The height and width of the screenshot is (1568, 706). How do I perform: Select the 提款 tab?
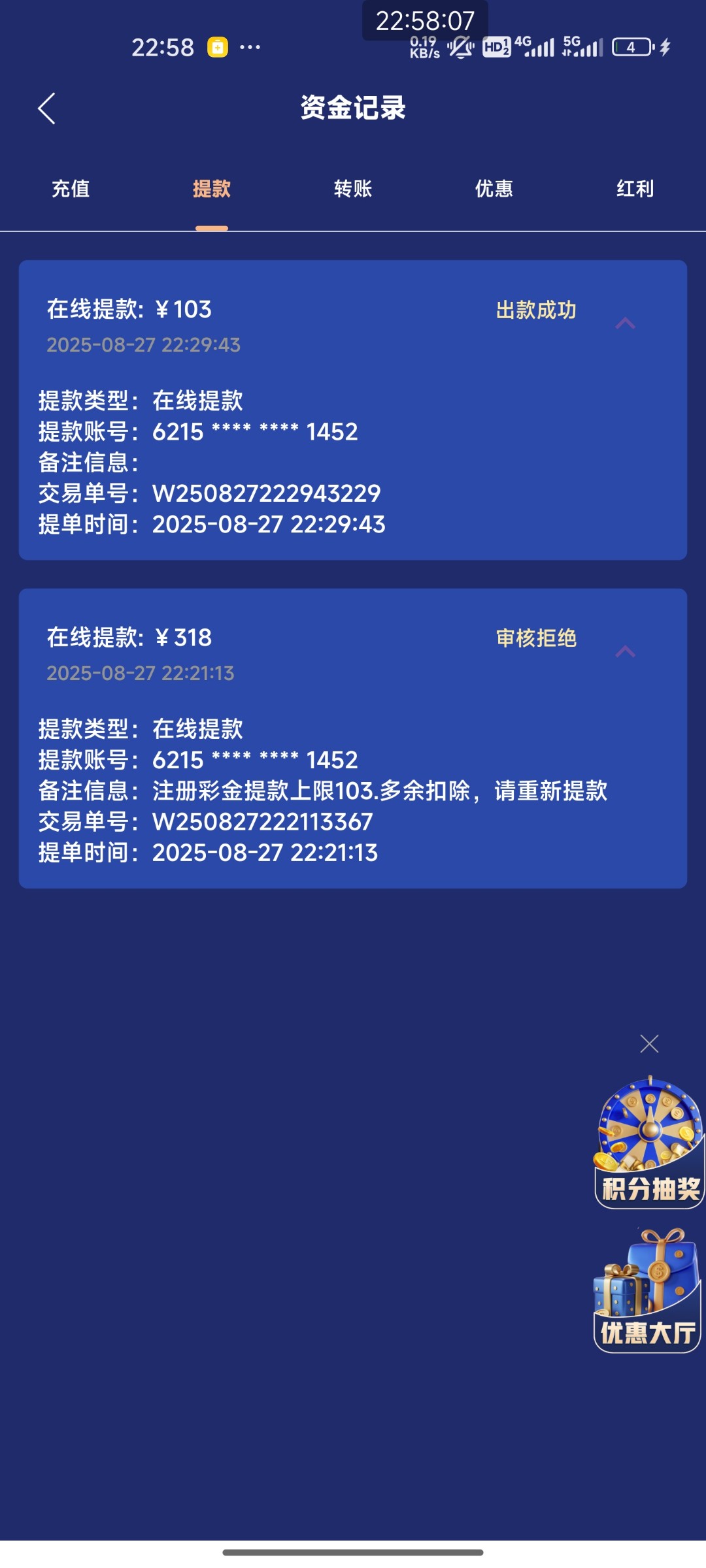(212, 189)
